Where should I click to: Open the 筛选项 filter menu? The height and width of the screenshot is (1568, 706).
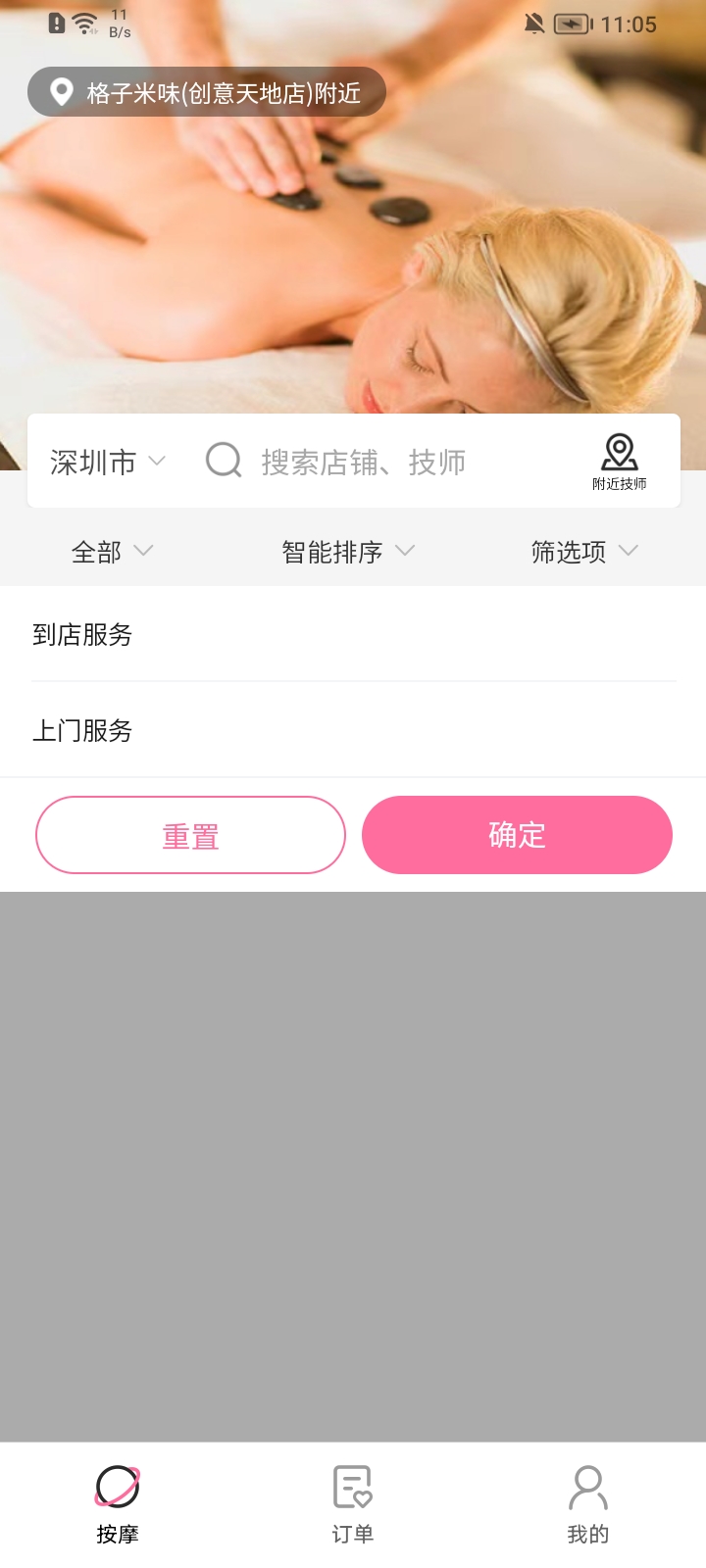click(584, 552)
